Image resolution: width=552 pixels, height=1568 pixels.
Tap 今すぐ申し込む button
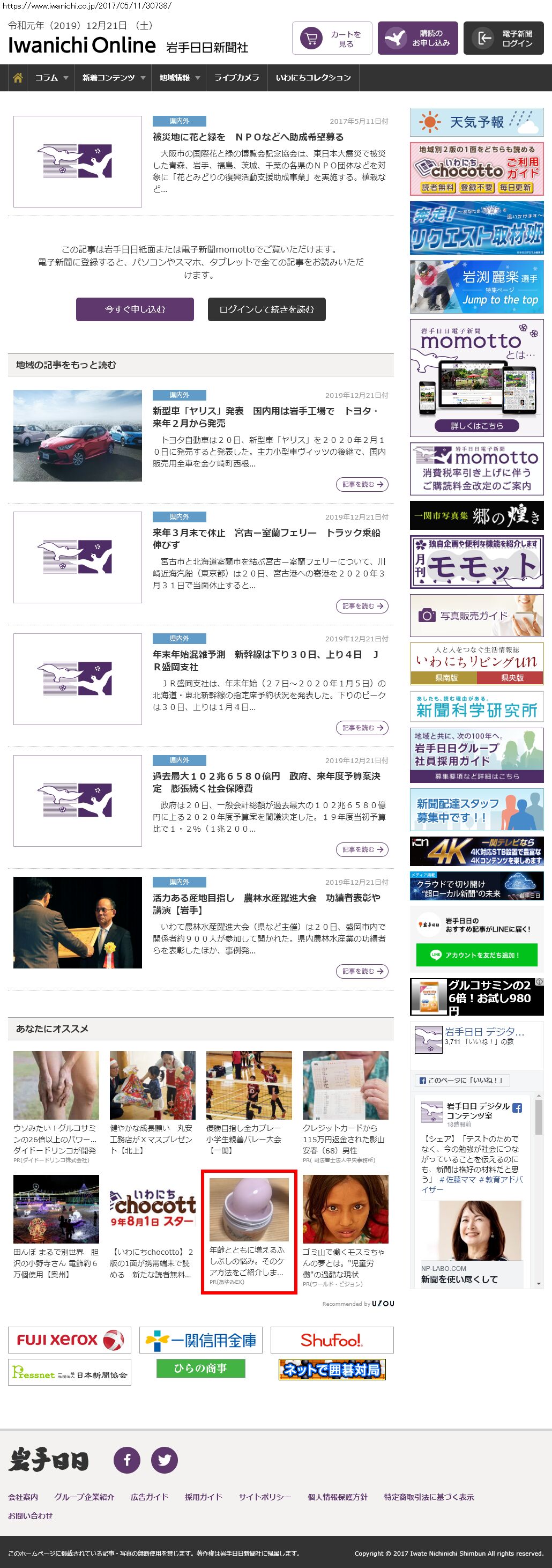[135, 309]
